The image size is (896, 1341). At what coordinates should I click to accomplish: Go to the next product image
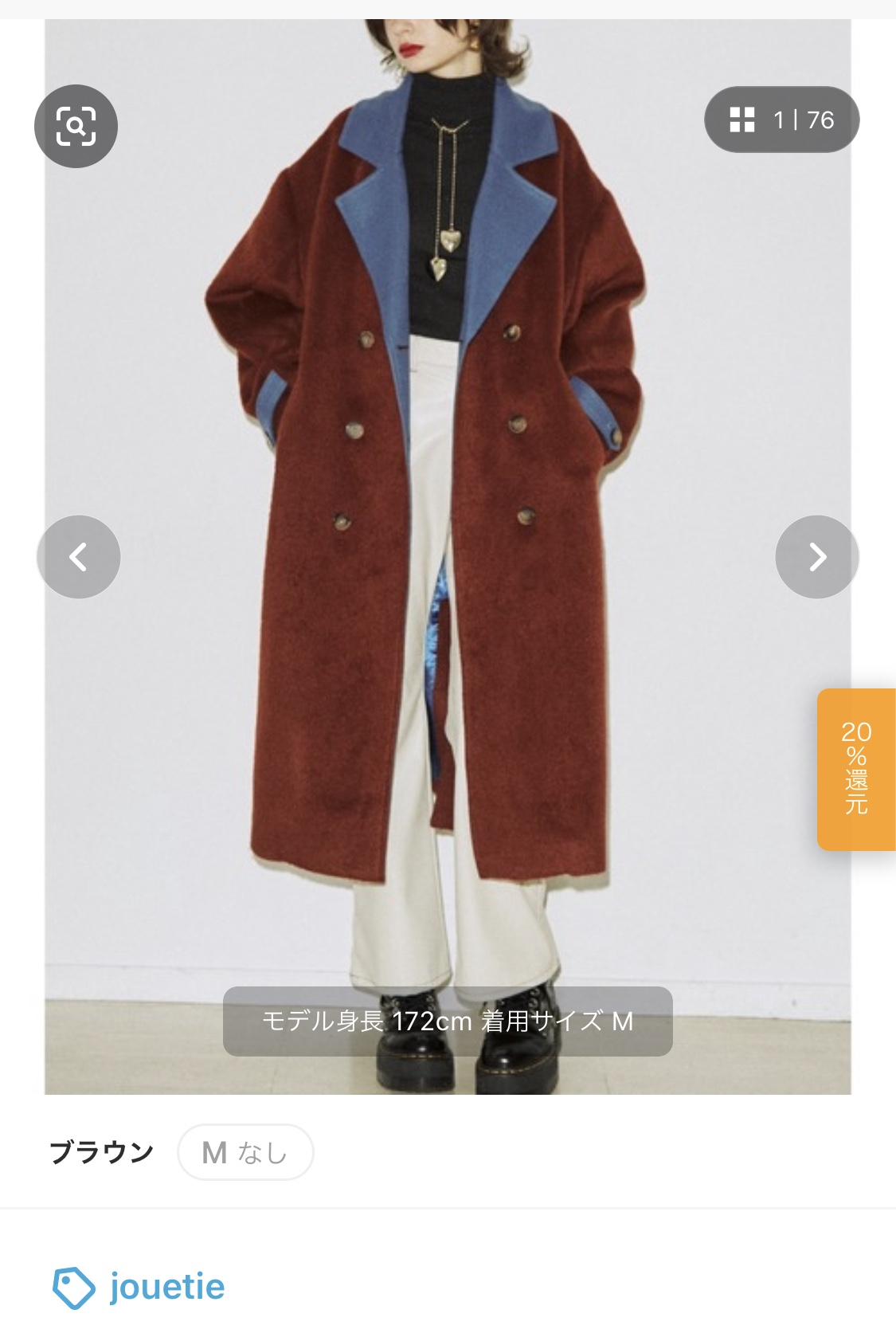(x=817, y=556)
